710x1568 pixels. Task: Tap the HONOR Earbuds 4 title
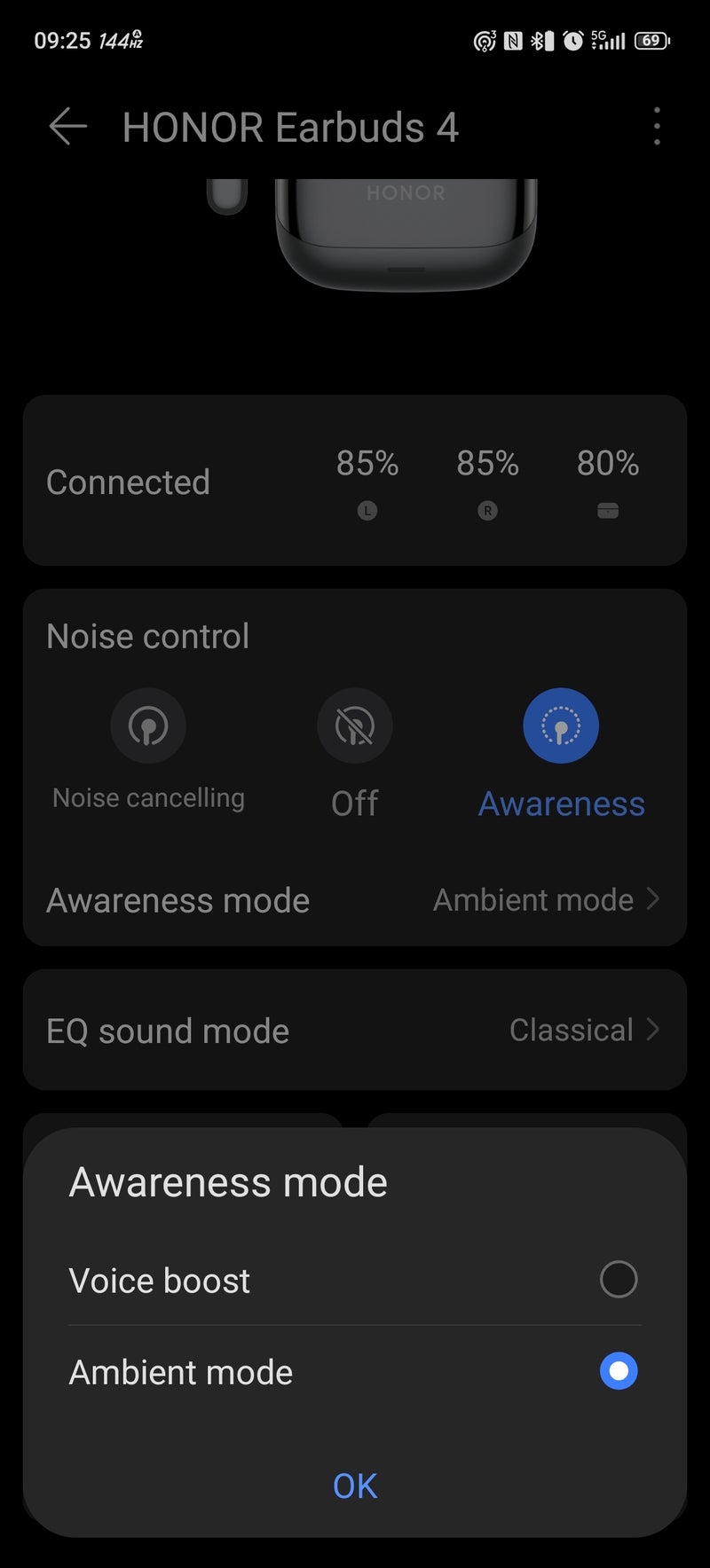(x=291, y=126)
